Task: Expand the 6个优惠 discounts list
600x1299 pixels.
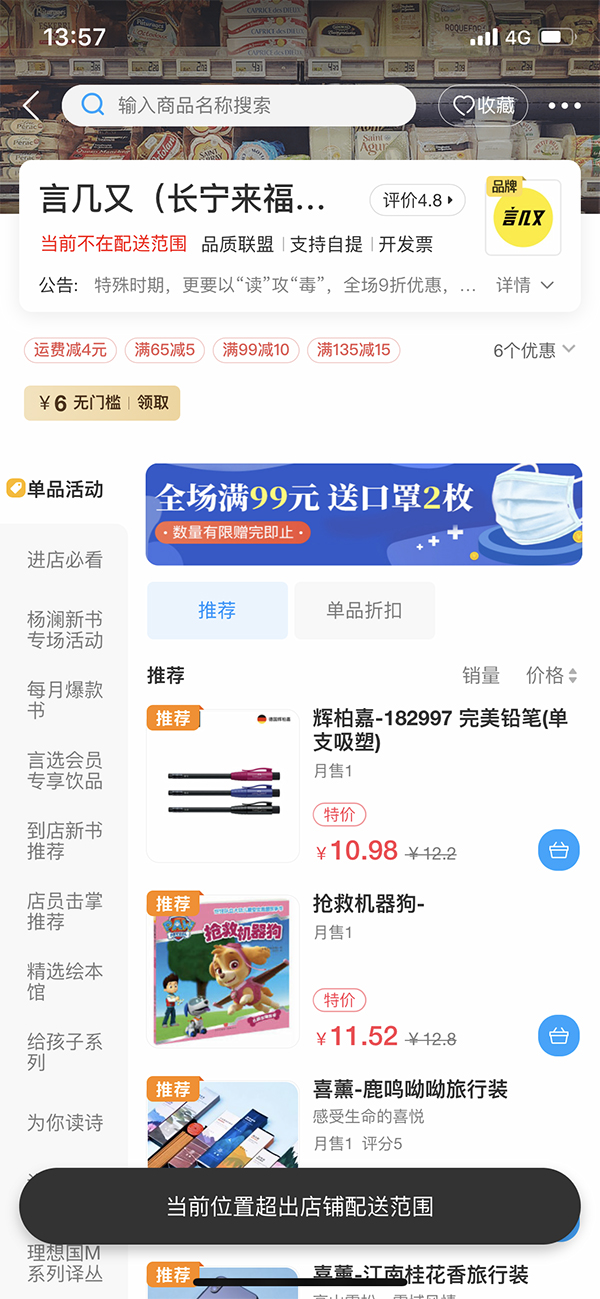Action: 534,350
